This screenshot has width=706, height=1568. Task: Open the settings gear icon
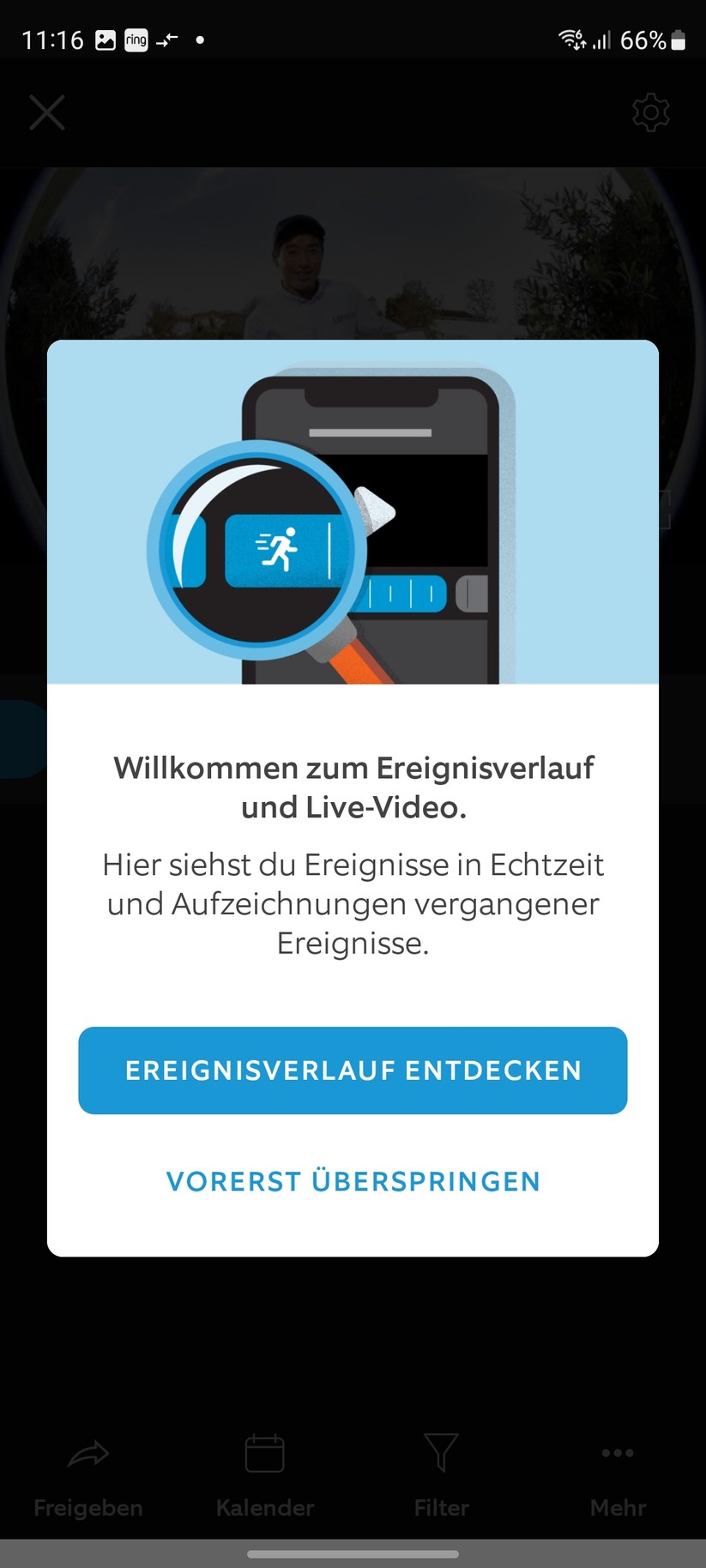coord(650,112)
